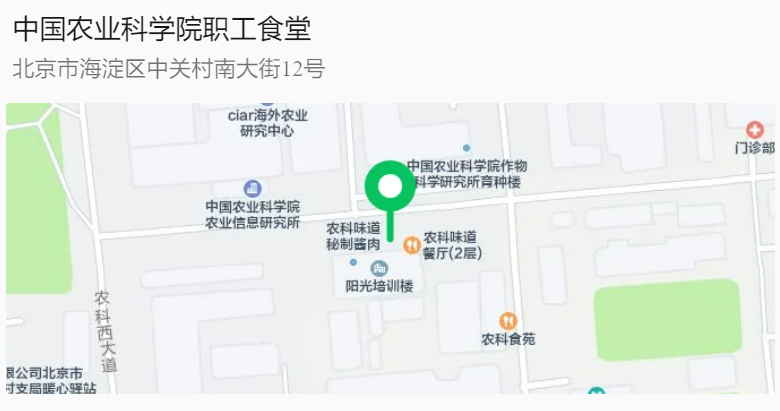Viewport: 780px width, 411px height.
Task: Select 农科味道餐厅(2层) restaurant marker
Action: coord(411,244)
